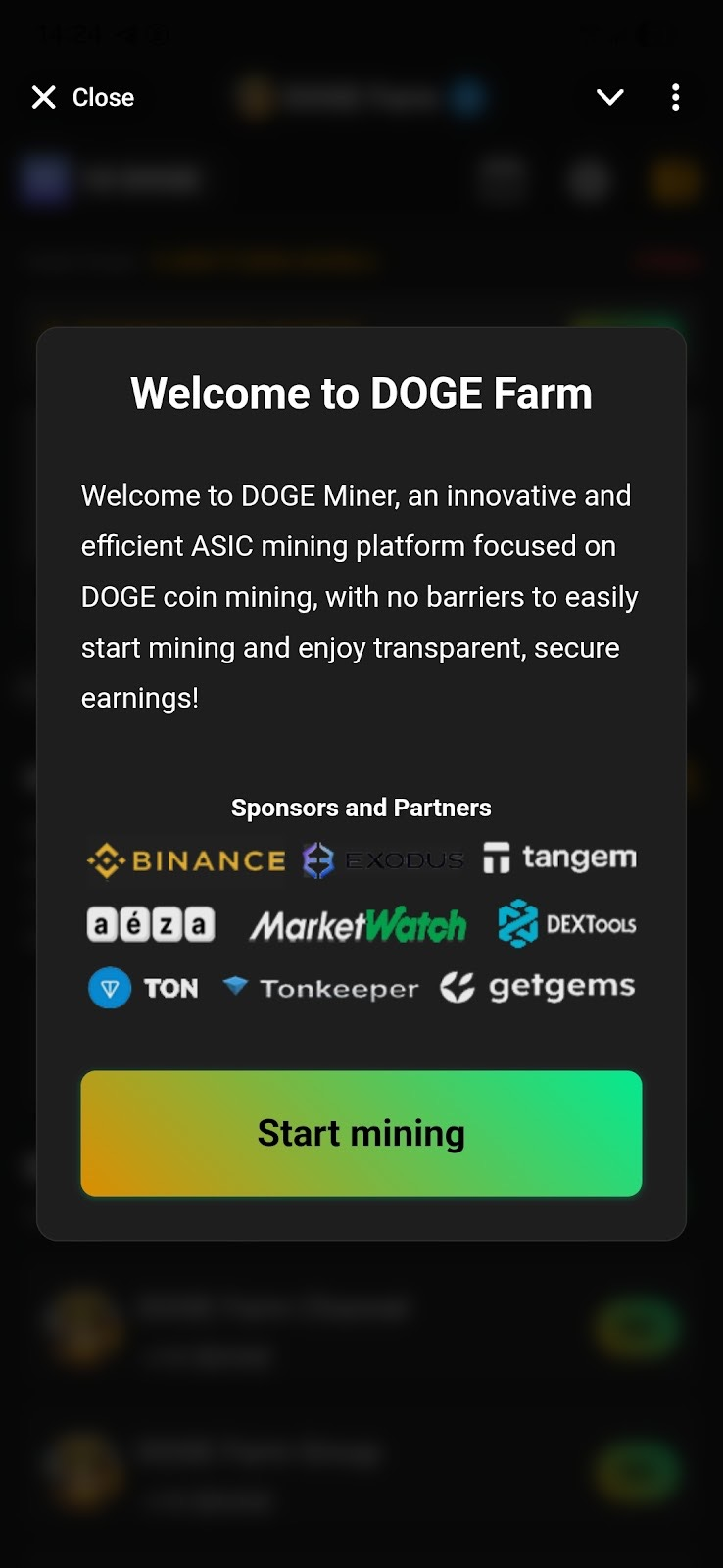Select the Binance sponsor logo
The image size is (723, 1568).
(x=184, y=858)
